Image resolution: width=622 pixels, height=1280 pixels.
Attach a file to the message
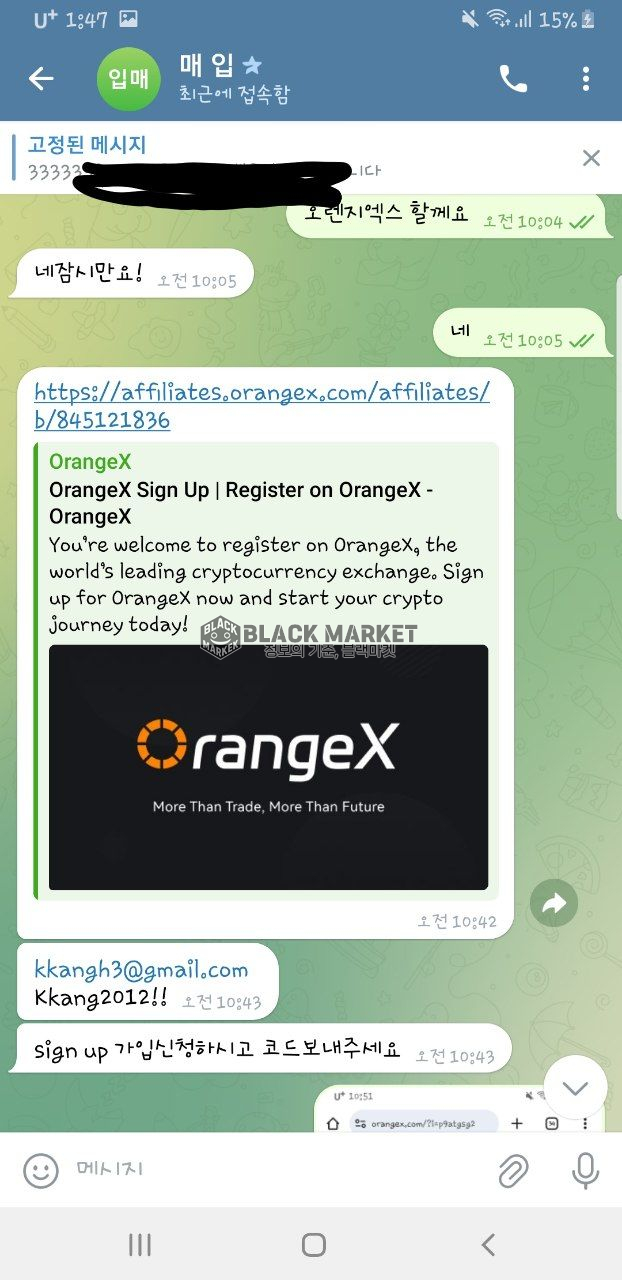pyautogui.click(x=513, y=1170)
